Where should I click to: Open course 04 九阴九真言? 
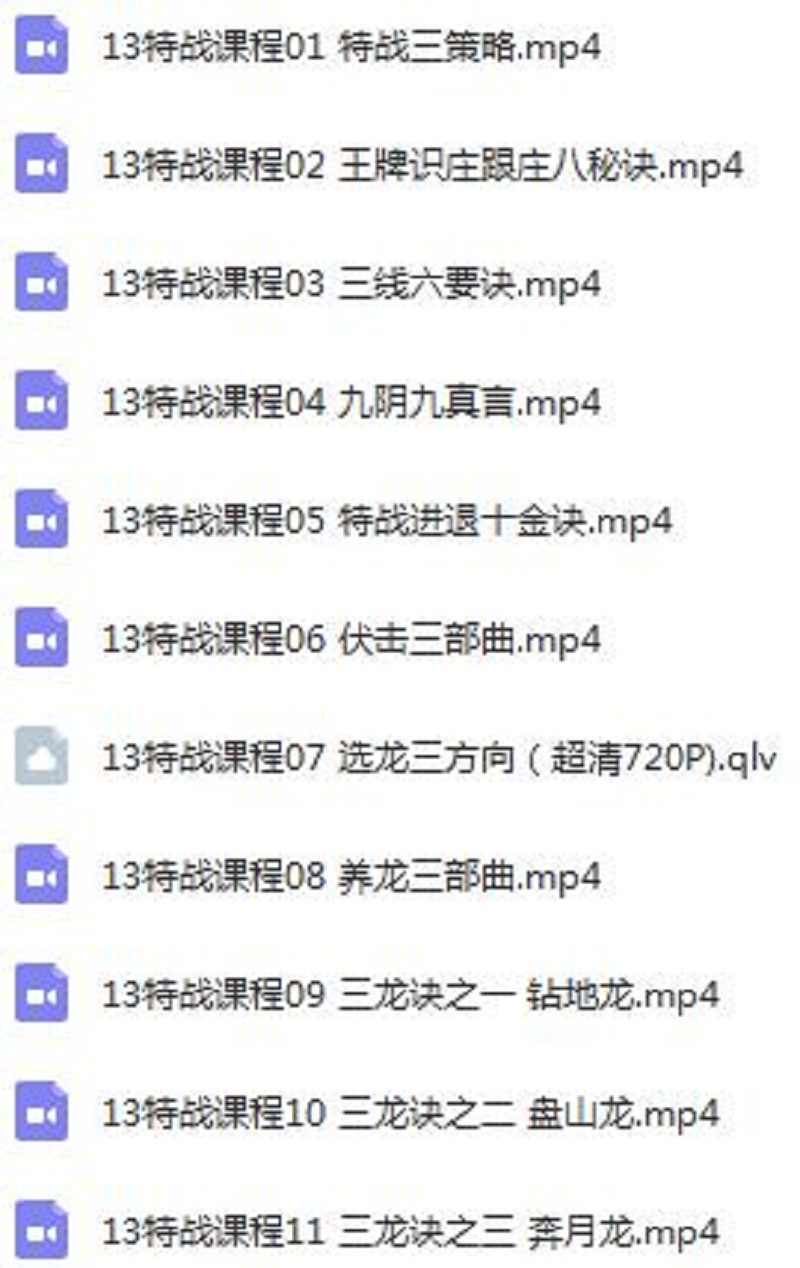[x=351, y=403]
